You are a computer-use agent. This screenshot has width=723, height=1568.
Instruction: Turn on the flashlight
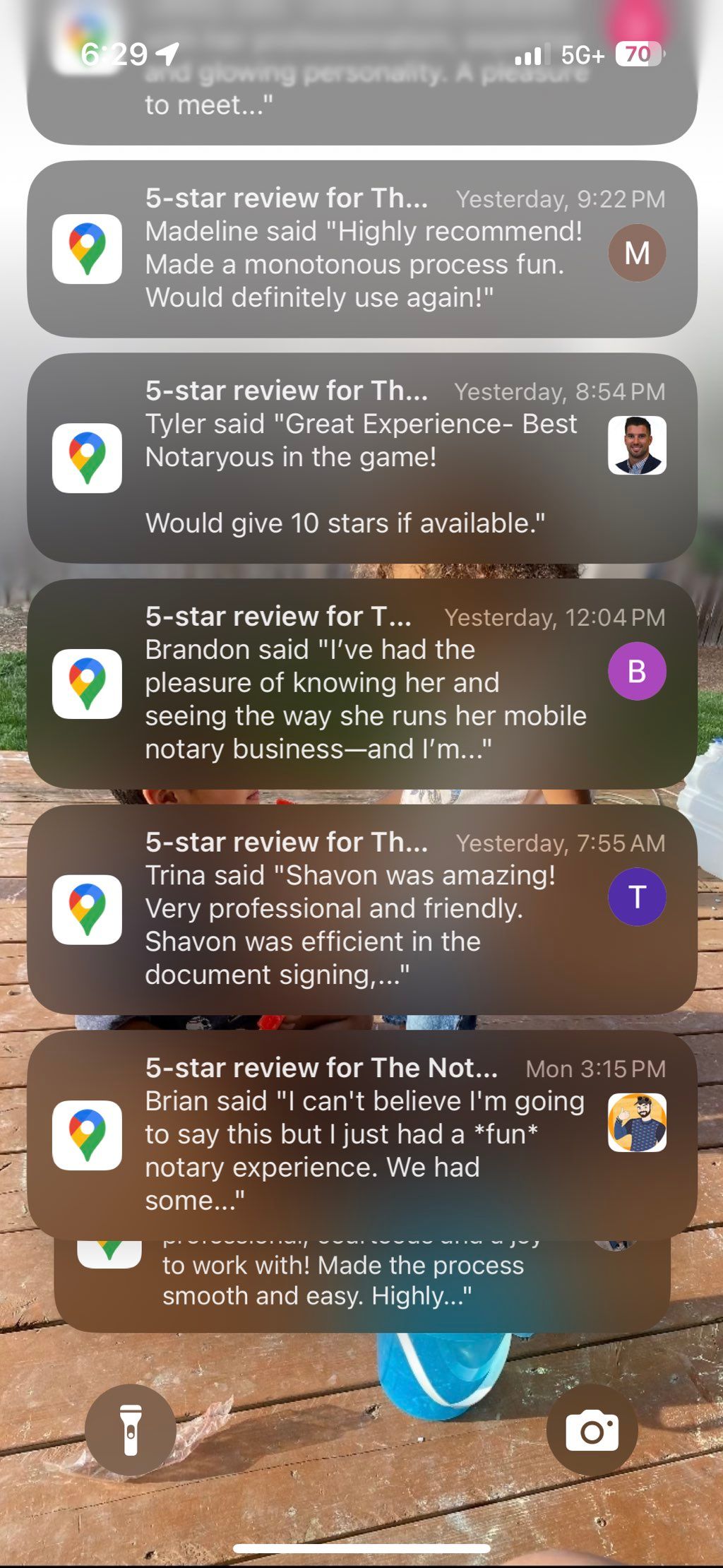point(131,1430)
